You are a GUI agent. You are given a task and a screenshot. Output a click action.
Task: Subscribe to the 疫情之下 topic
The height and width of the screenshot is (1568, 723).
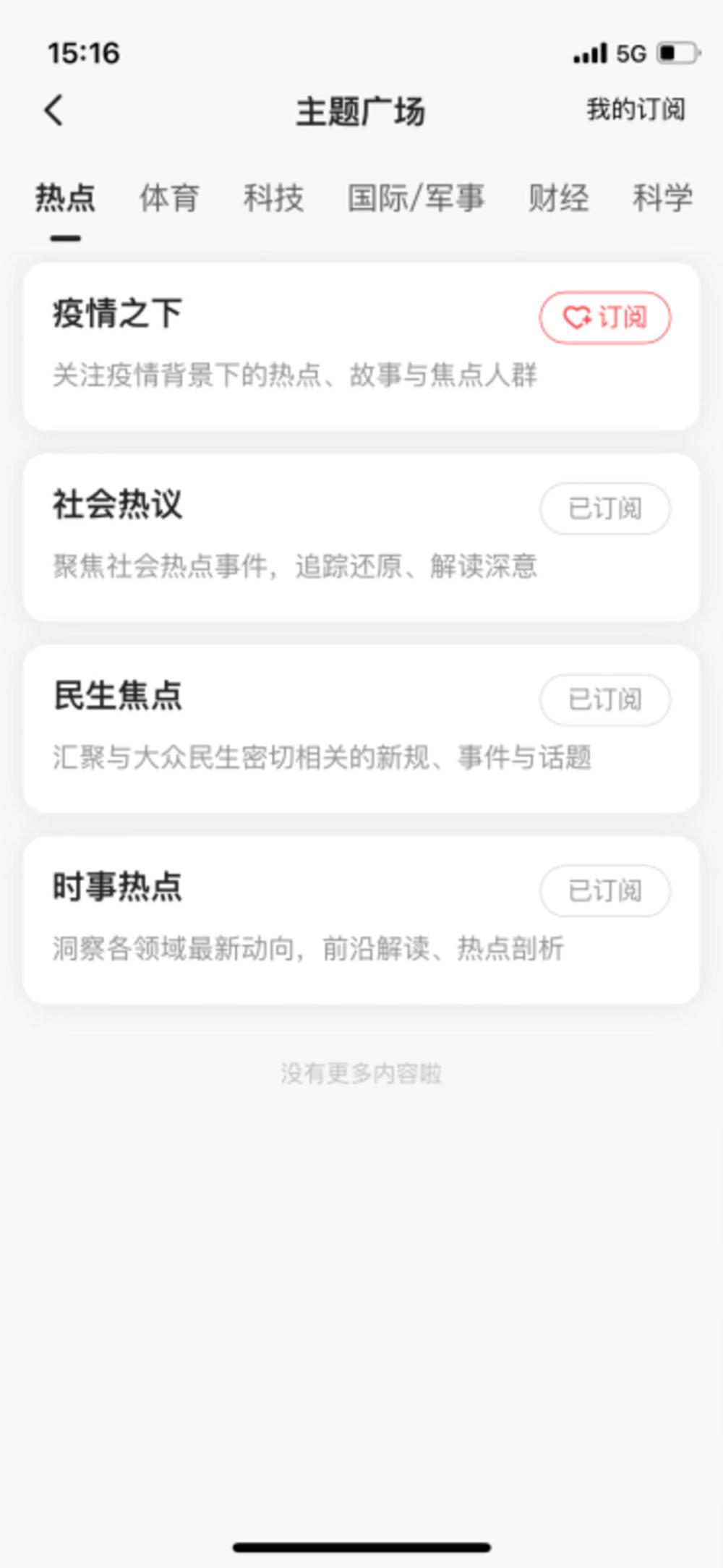(x=604, y=316)
